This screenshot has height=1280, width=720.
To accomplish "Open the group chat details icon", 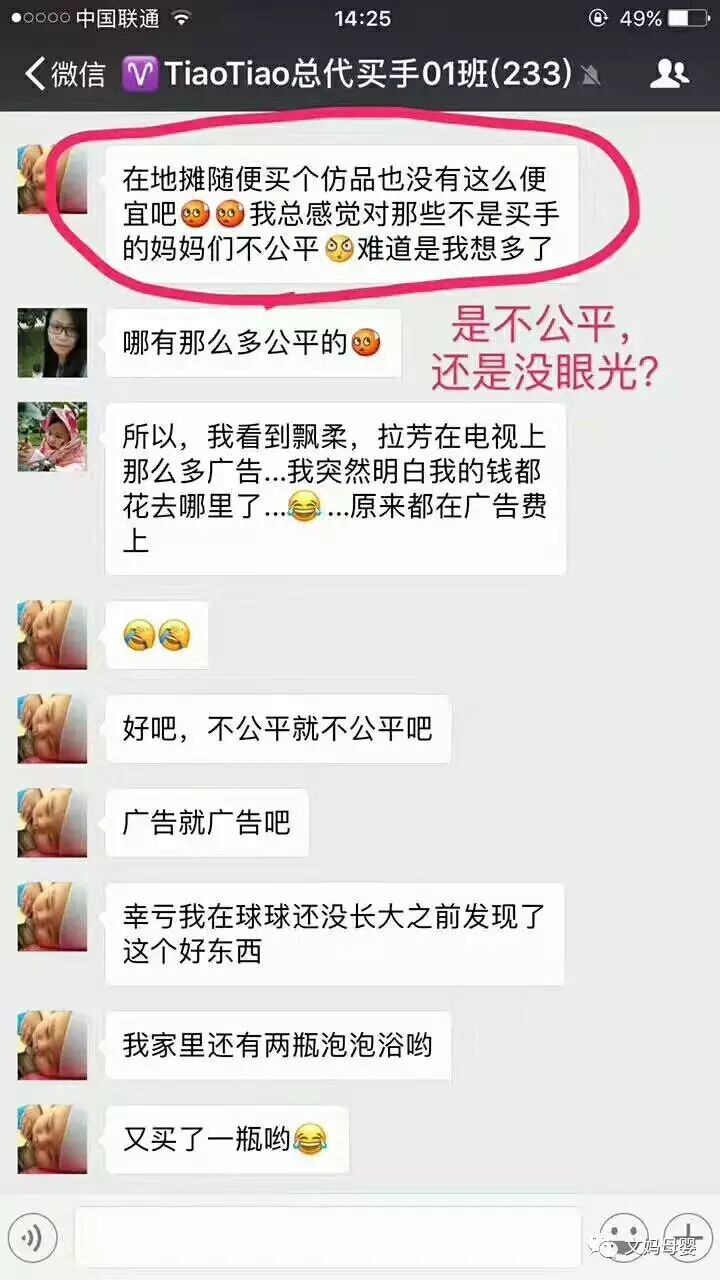I will [669, 73].
